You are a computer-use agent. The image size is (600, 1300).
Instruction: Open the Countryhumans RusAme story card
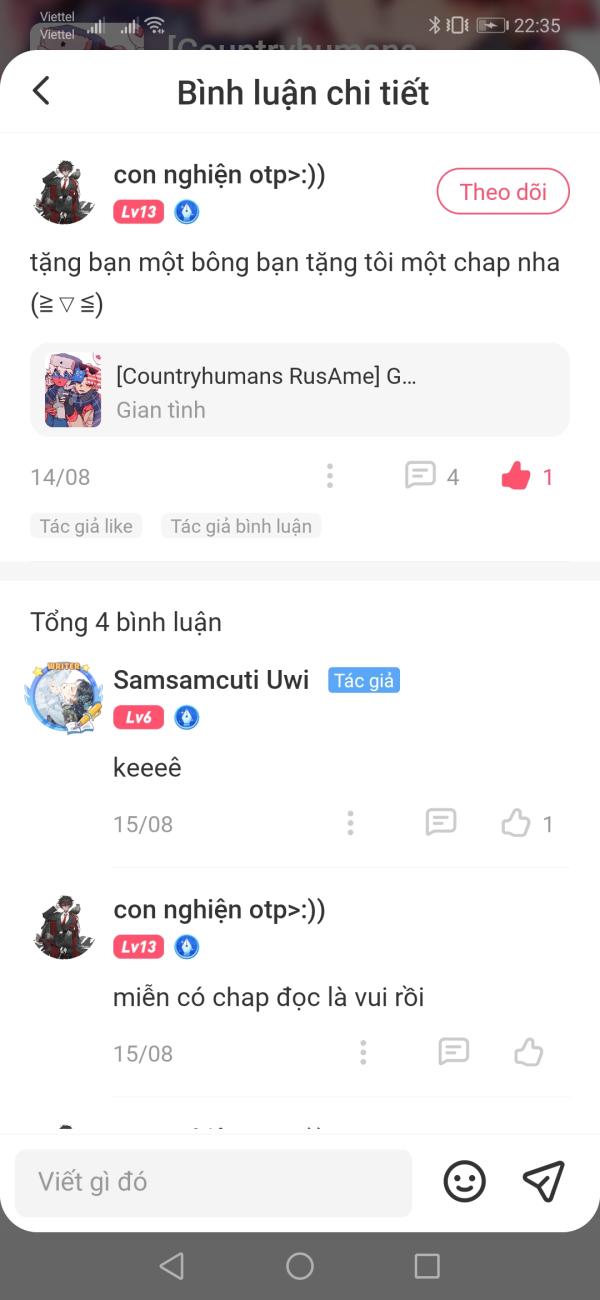(x=300, y=390)
